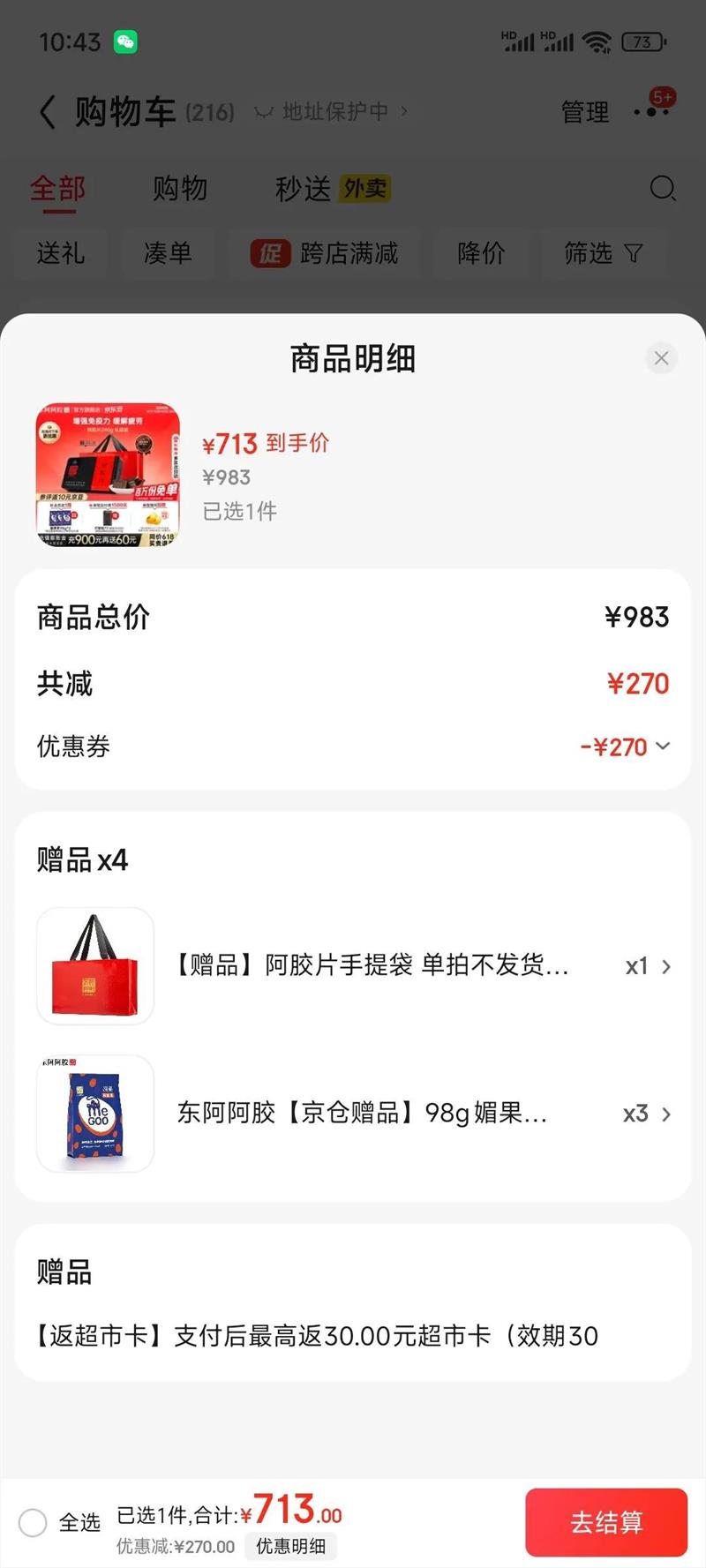Expand the 优惠券 -¥270 discount details
The width and height of the screenshot is (706, 1568).
pyautogui.click(x=626, y=747)
